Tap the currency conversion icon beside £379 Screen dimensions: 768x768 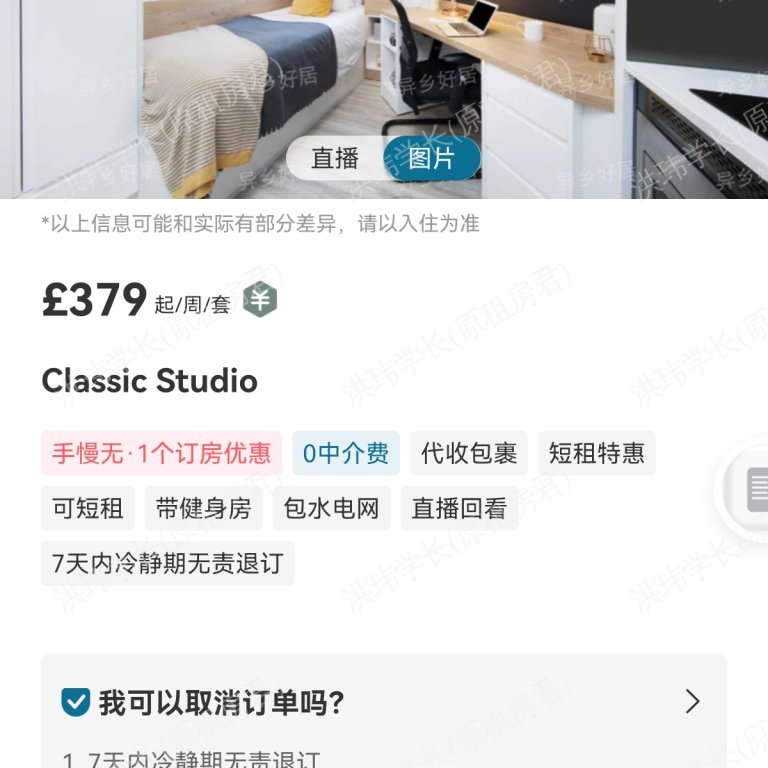[260, 300]
